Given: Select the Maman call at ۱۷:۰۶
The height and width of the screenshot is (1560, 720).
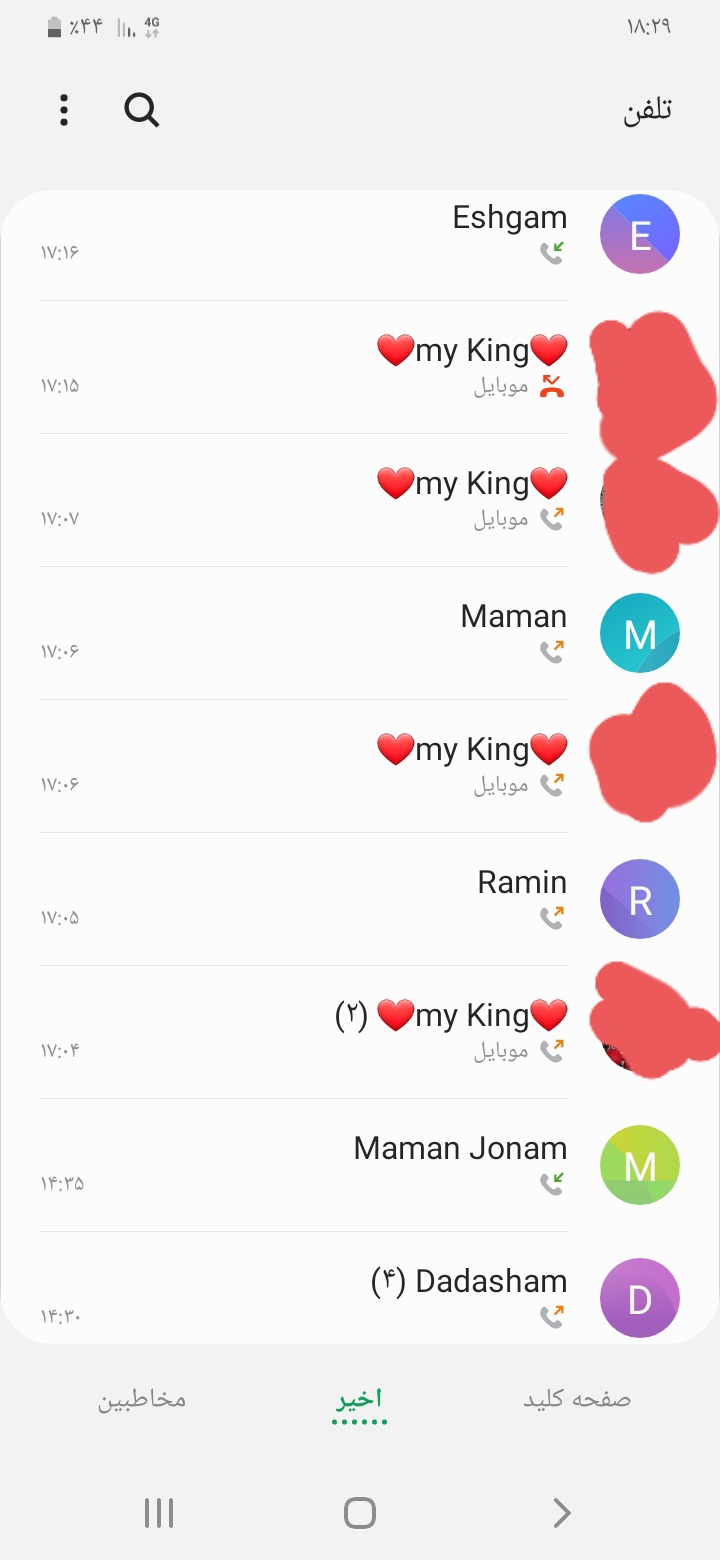Looking at the screenshot, I should click(x=360, y=633).
